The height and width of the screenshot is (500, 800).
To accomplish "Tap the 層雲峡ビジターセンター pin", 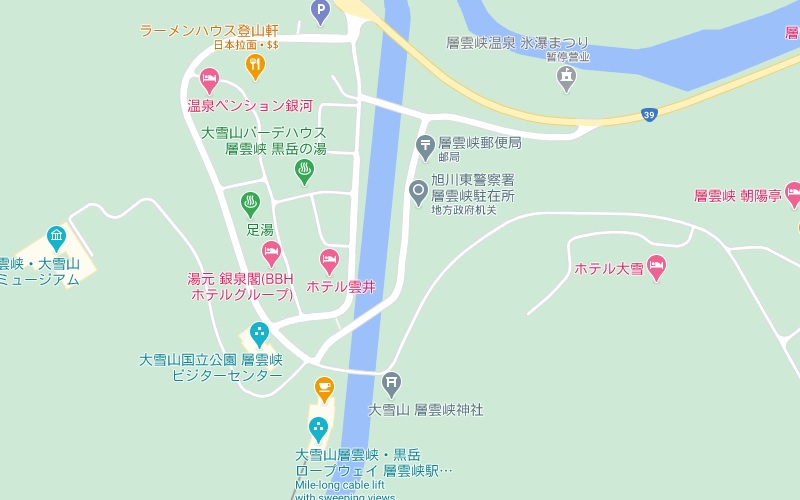I will click(259, 334).
